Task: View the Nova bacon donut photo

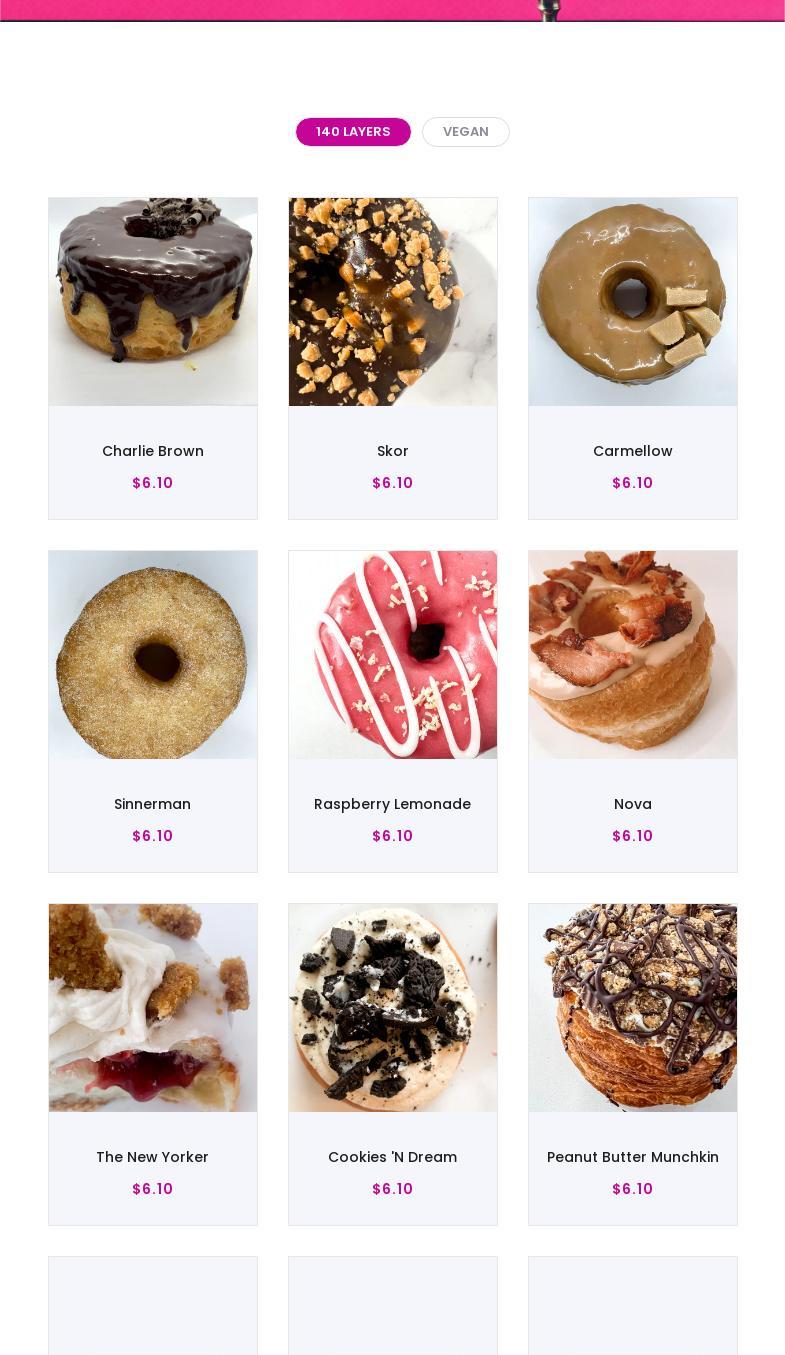Action: tap(632, 654)
